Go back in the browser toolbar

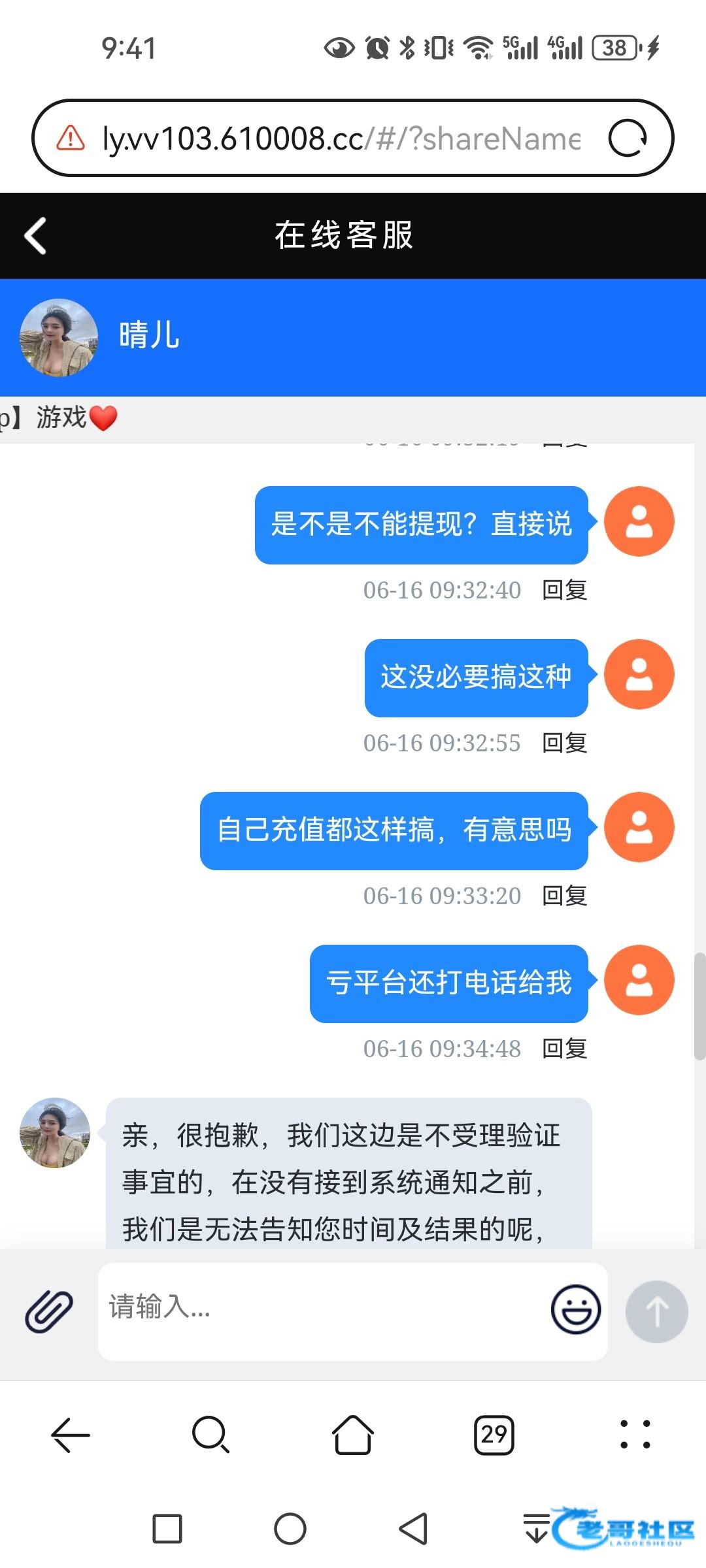(71, 1435)
